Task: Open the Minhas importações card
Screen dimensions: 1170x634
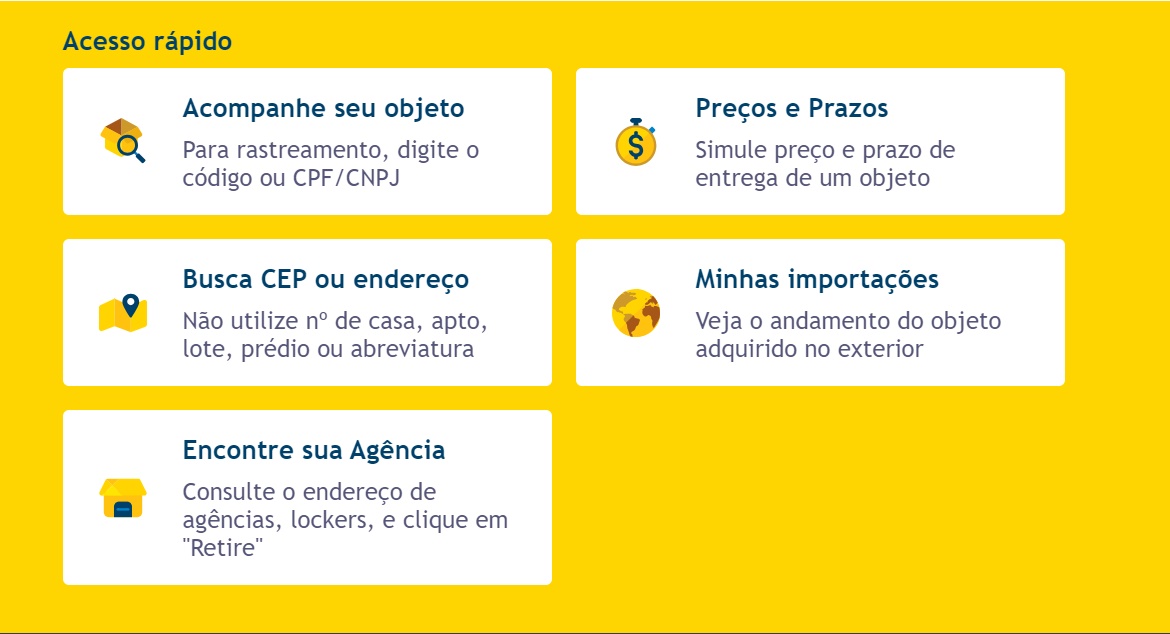Action: 820,312
